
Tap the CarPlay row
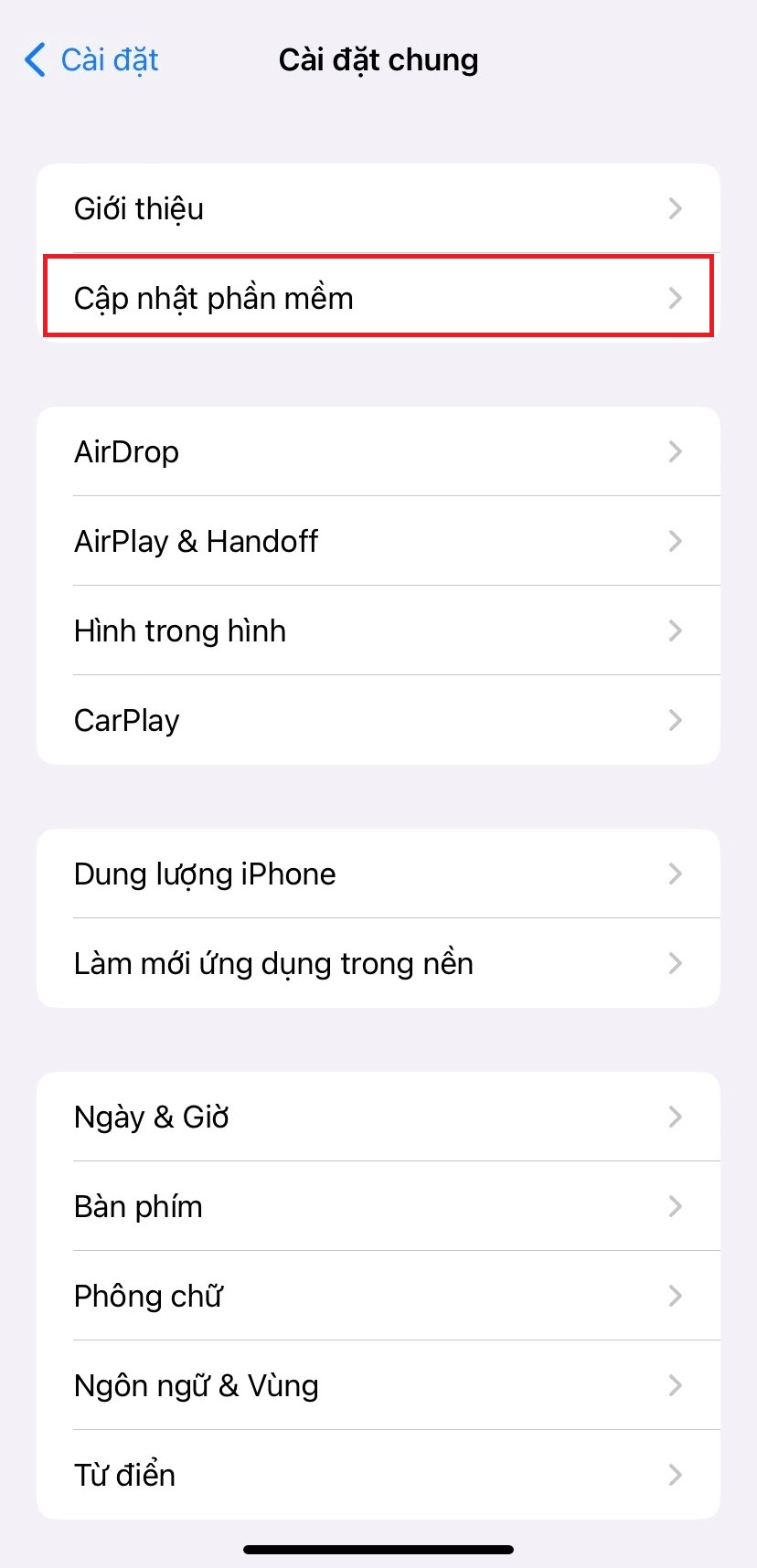tap(378, 720)
